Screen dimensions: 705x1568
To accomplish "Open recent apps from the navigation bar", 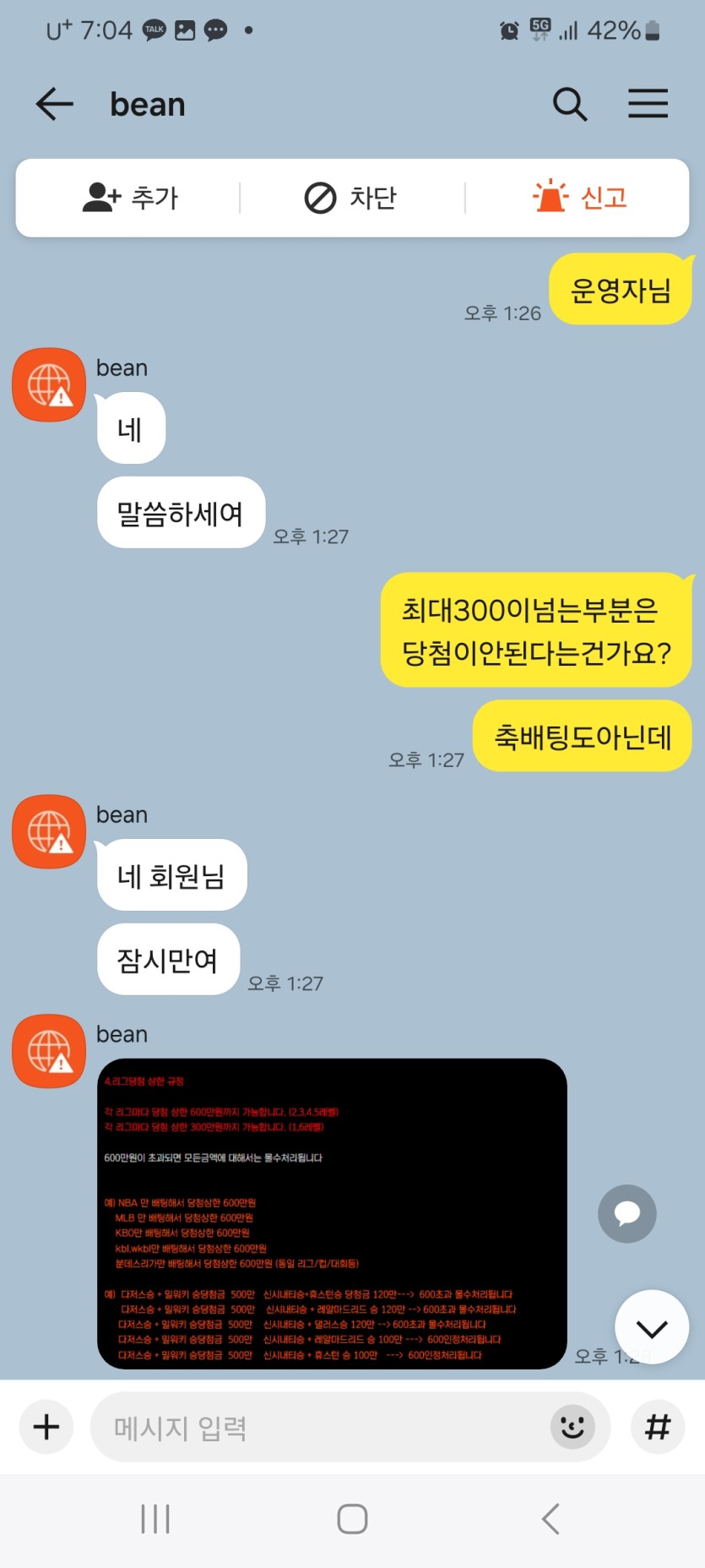I will pos(155,1518).
